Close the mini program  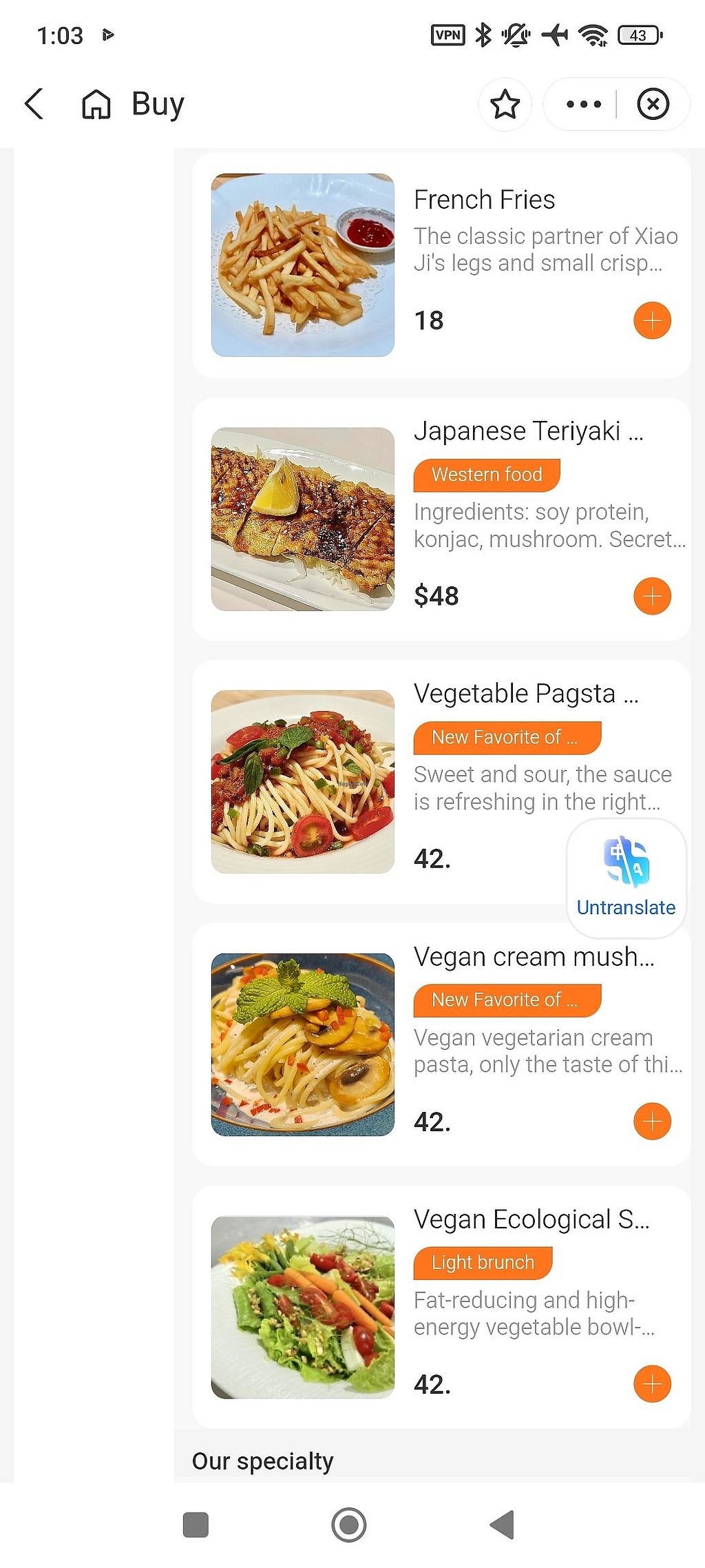click(653, 105)
